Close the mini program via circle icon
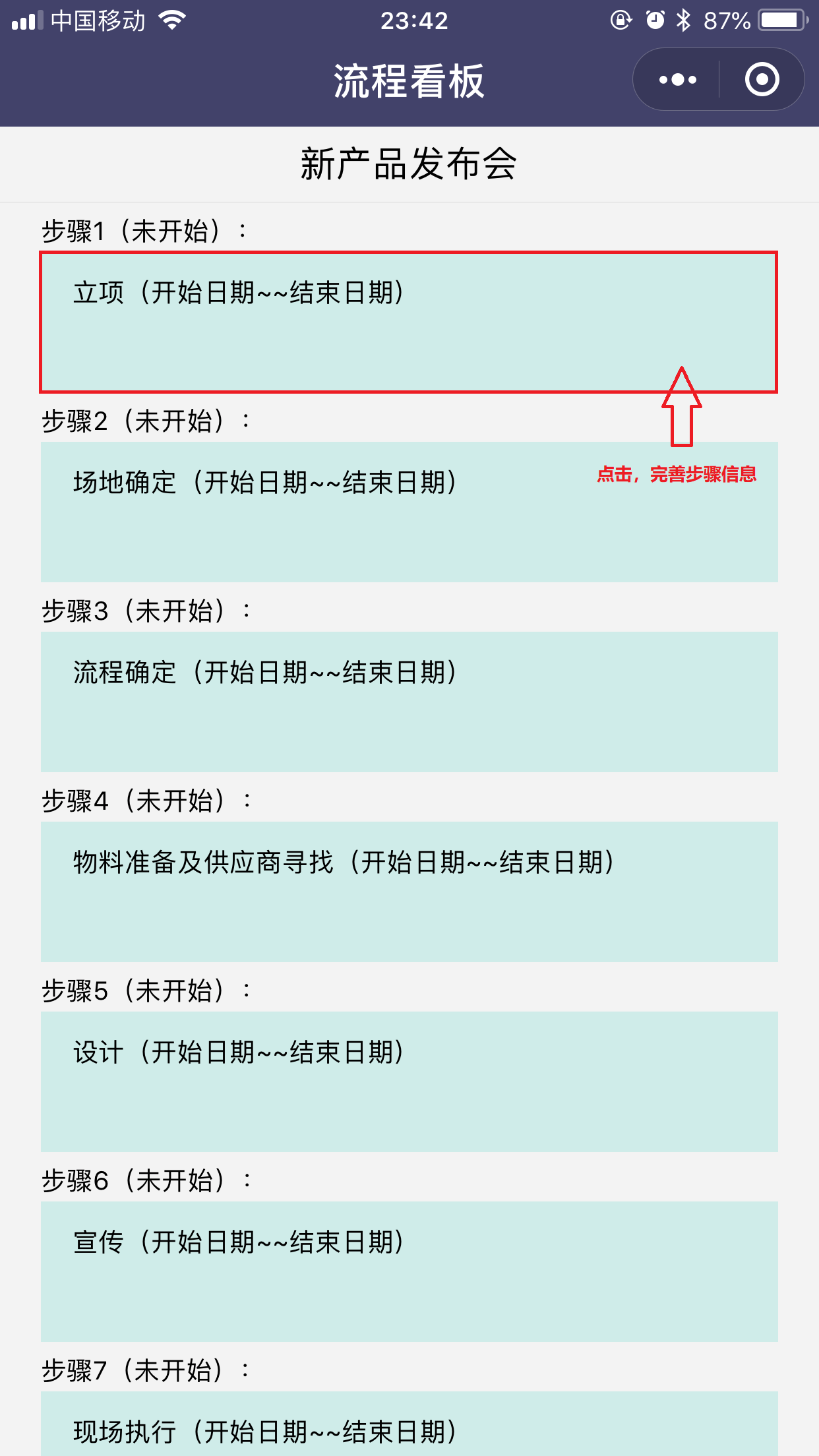 pos(762,80)
